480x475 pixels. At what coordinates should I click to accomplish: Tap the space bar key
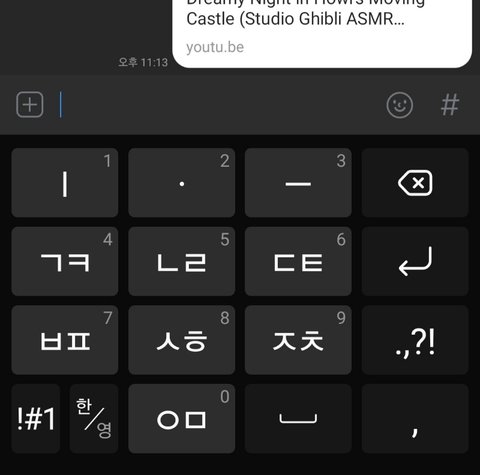(298, 419)
